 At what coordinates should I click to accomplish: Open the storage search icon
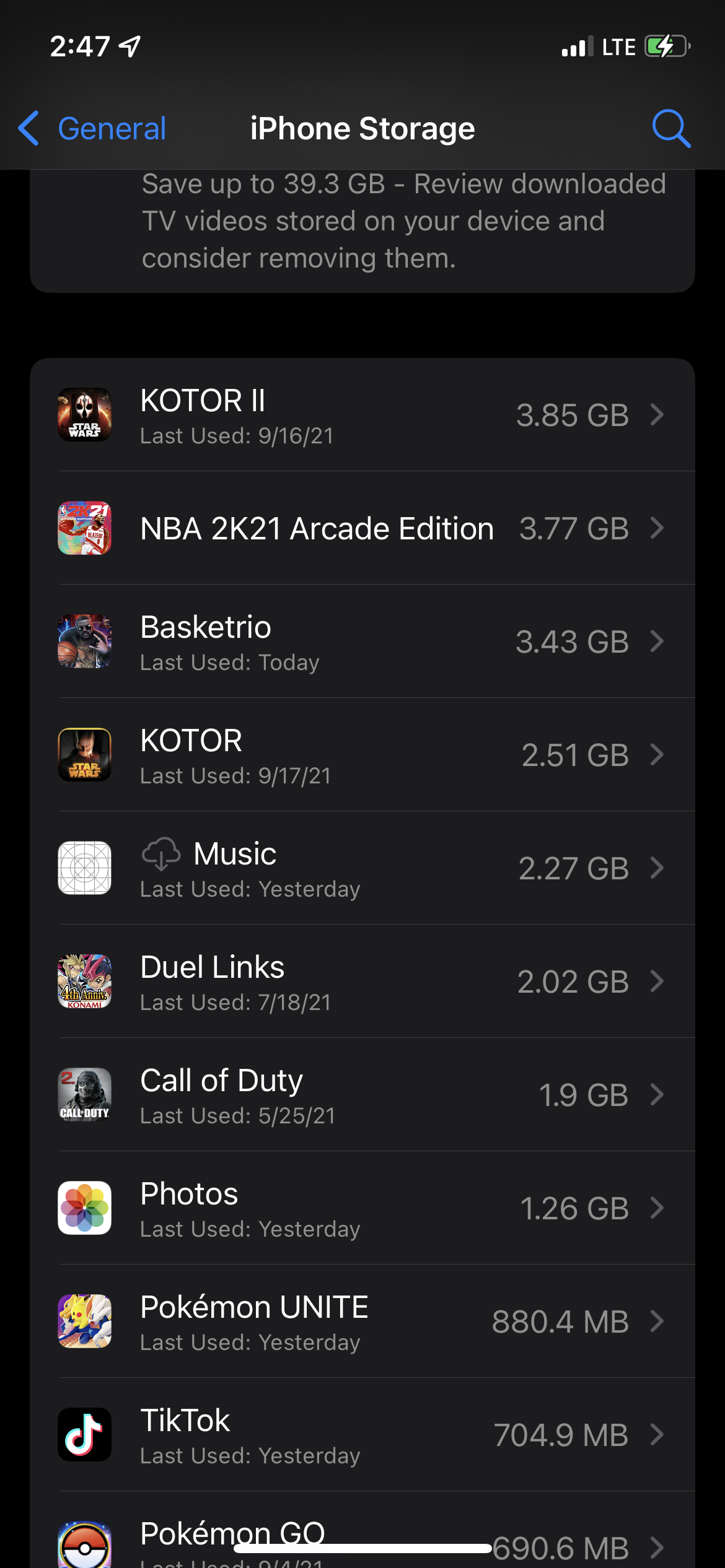coord(671,129)
